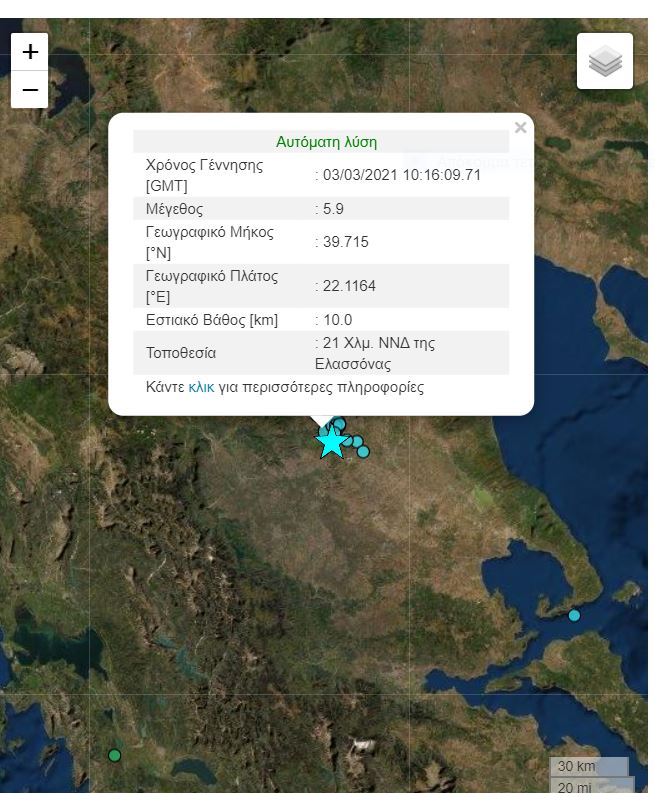
Task: Tap the green earthquake marker
Action: tap(115, 755)
